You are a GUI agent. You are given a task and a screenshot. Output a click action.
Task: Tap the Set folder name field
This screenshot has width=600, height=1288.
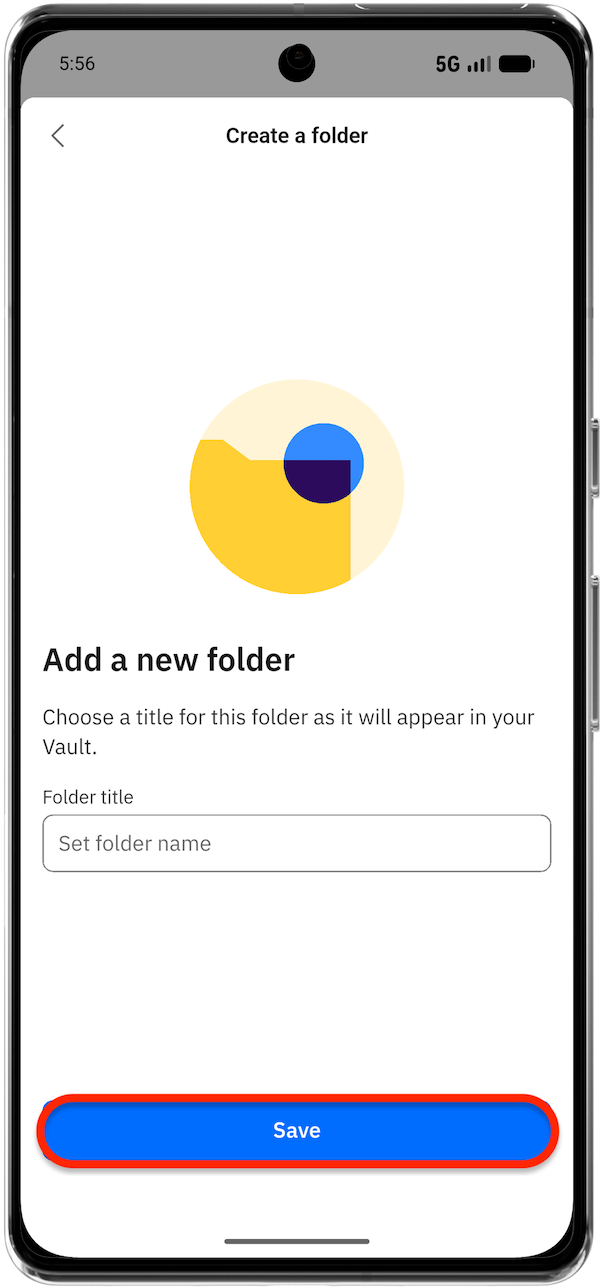point(297,843)
